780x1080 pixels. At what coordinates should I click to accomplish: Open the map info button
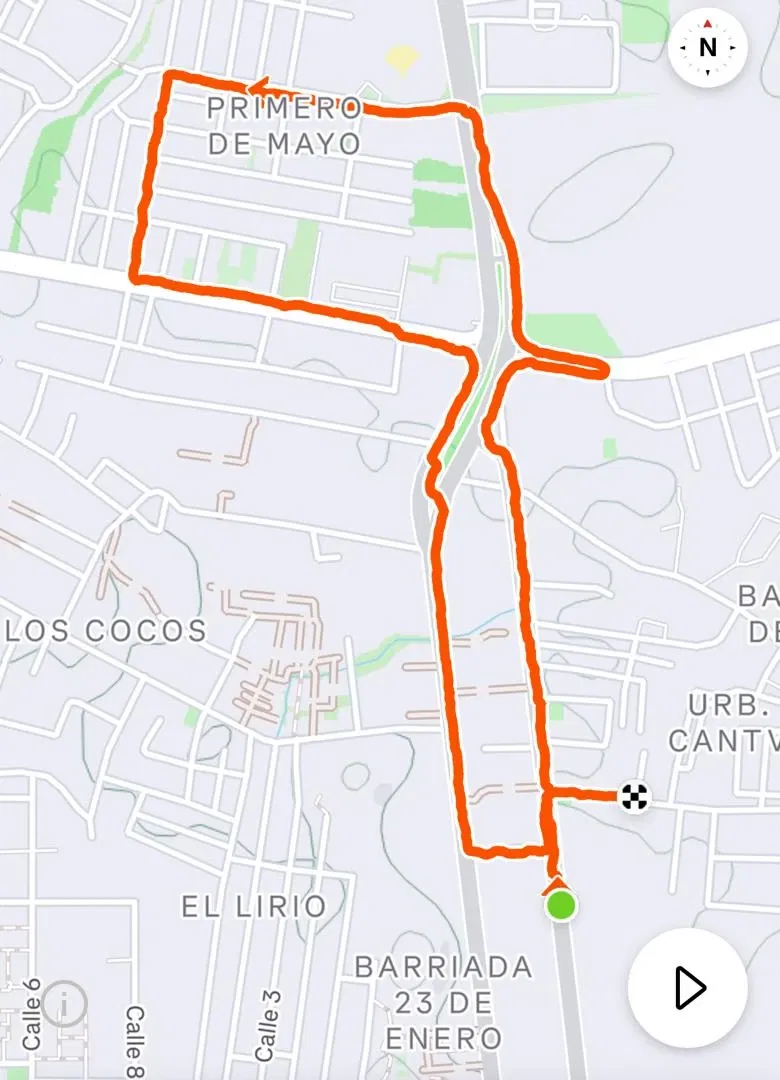coord(64,1001)
